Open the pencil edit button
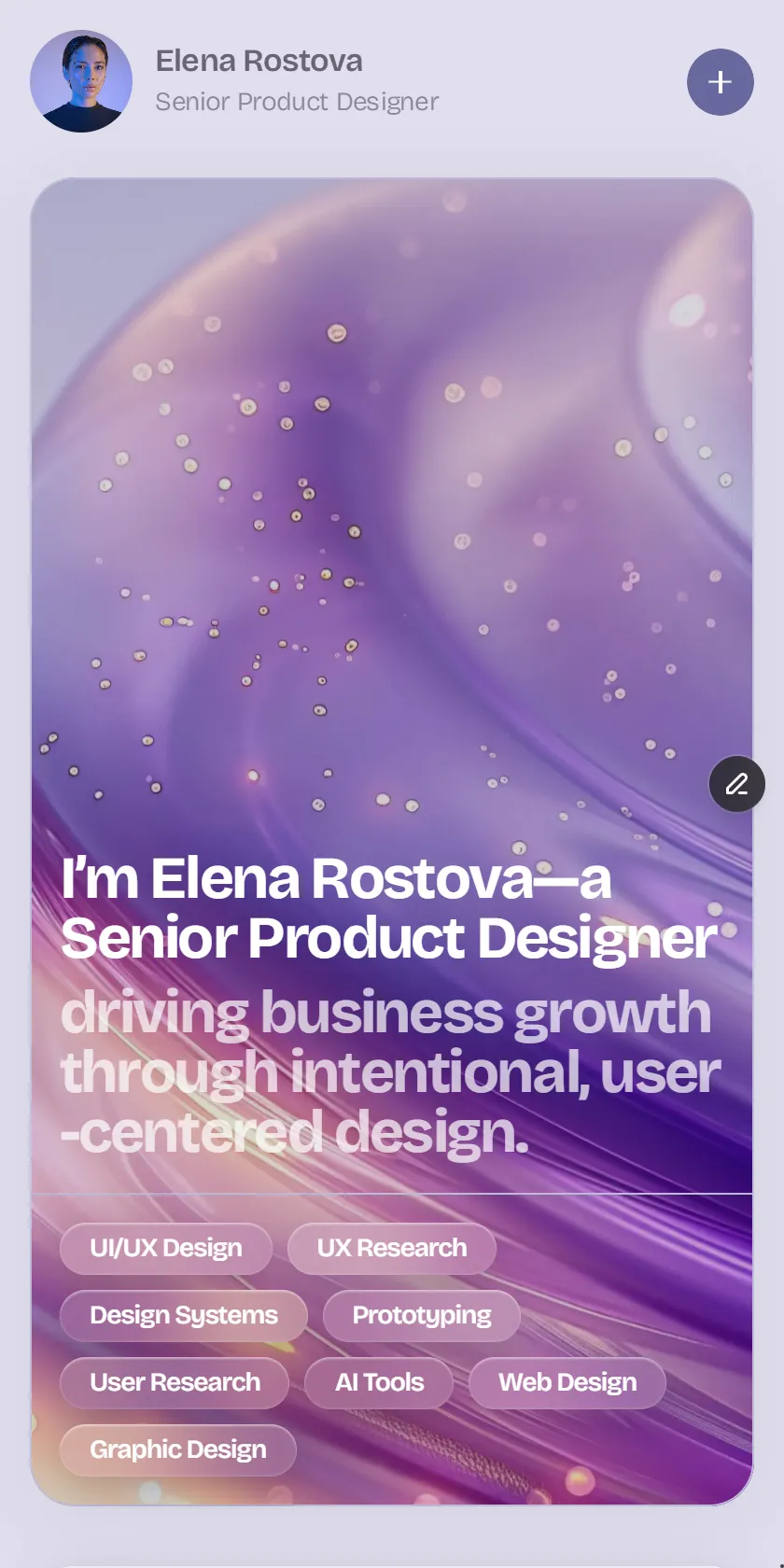Viewport: 784px width, 1568px height. click(x=736, y=784)
